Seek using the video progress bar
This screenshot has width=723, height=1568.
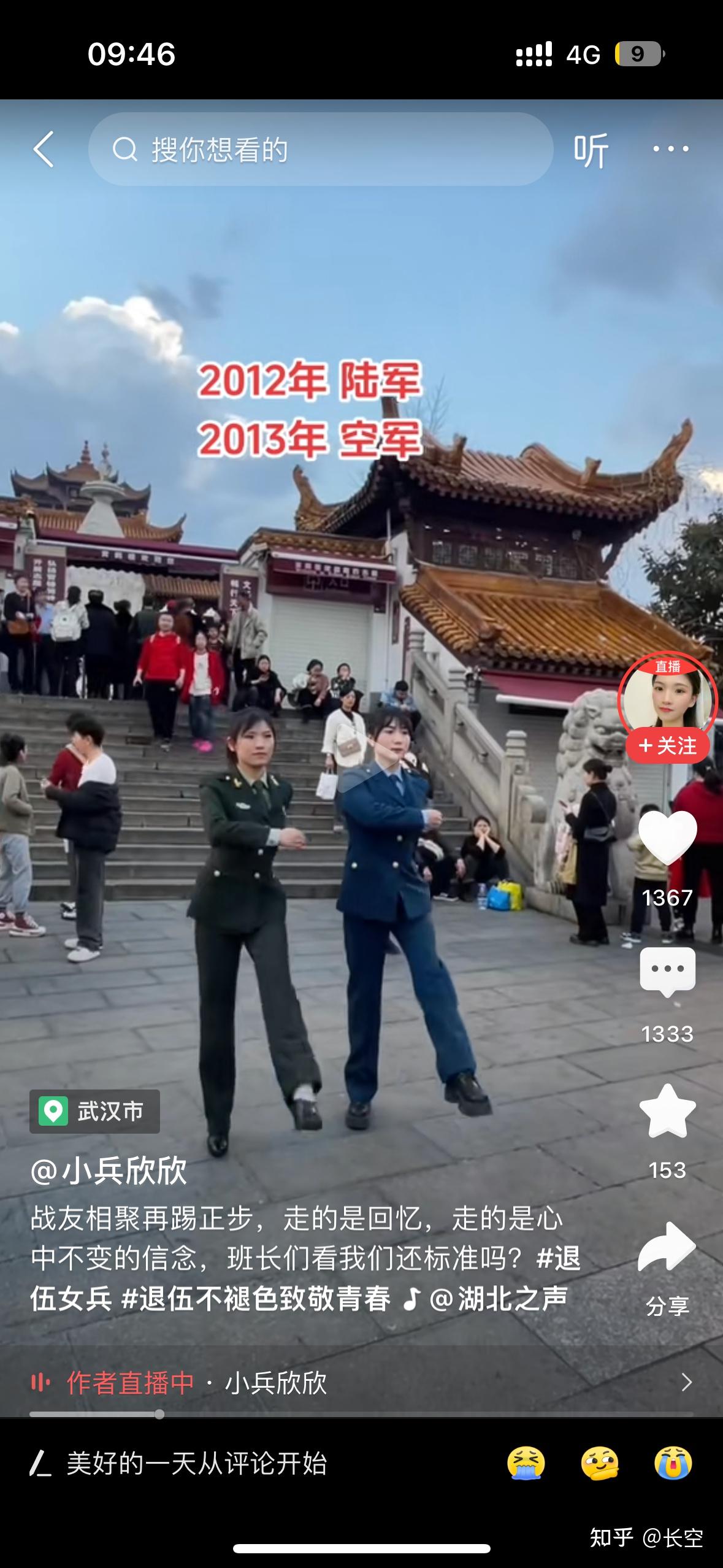[x=361, y=1414]
